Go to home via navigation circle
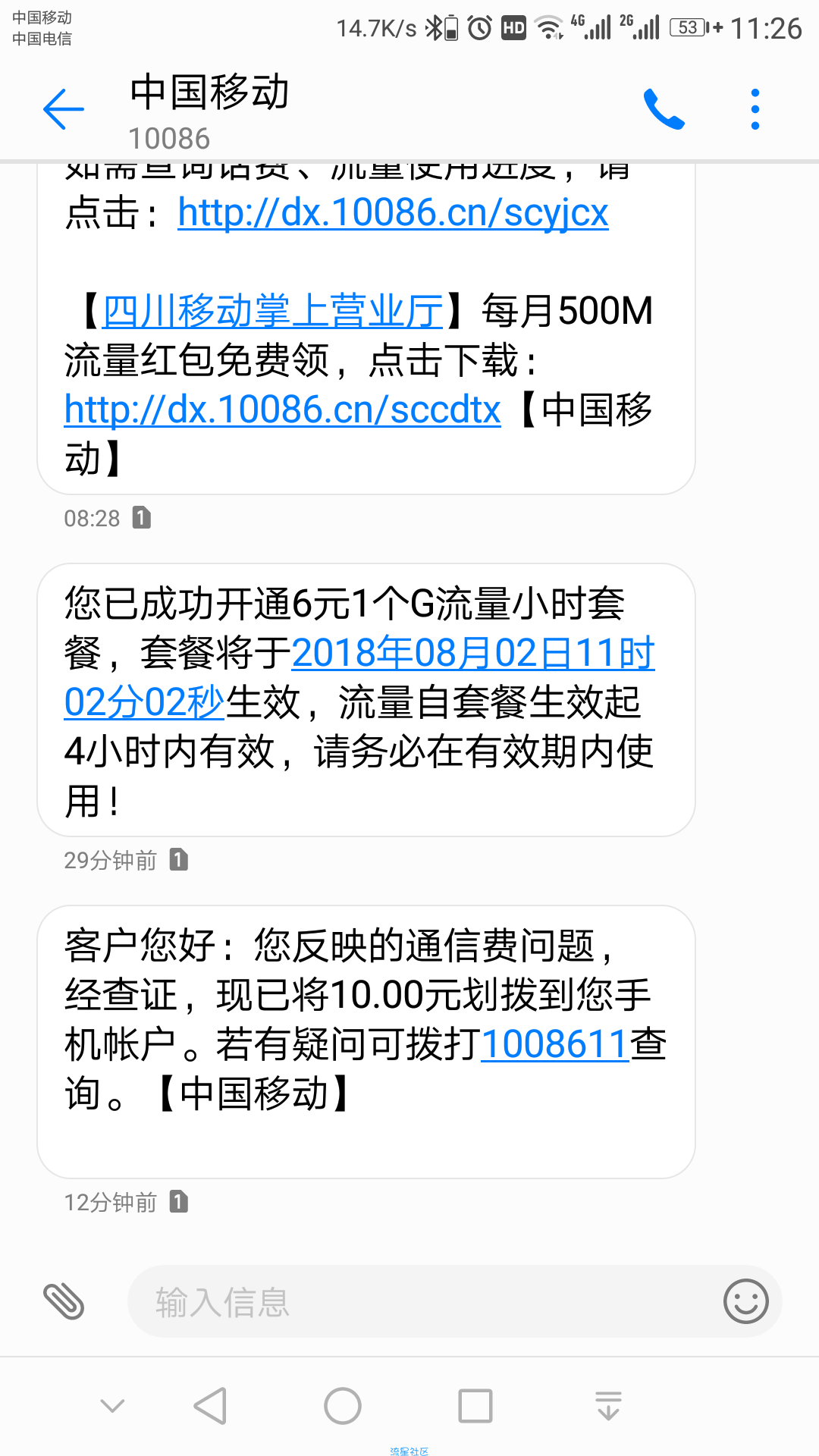This screenshot has width=819, height=1456. pos(343,1406)
